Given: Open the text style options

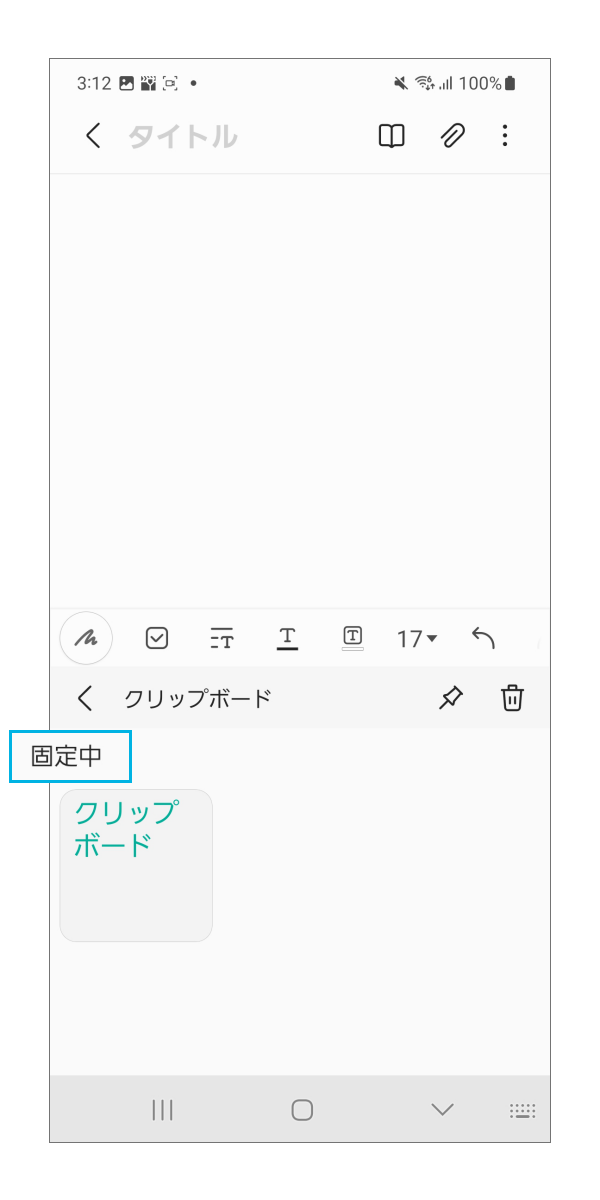Looking at the screenshot, I should click(222, 638).
